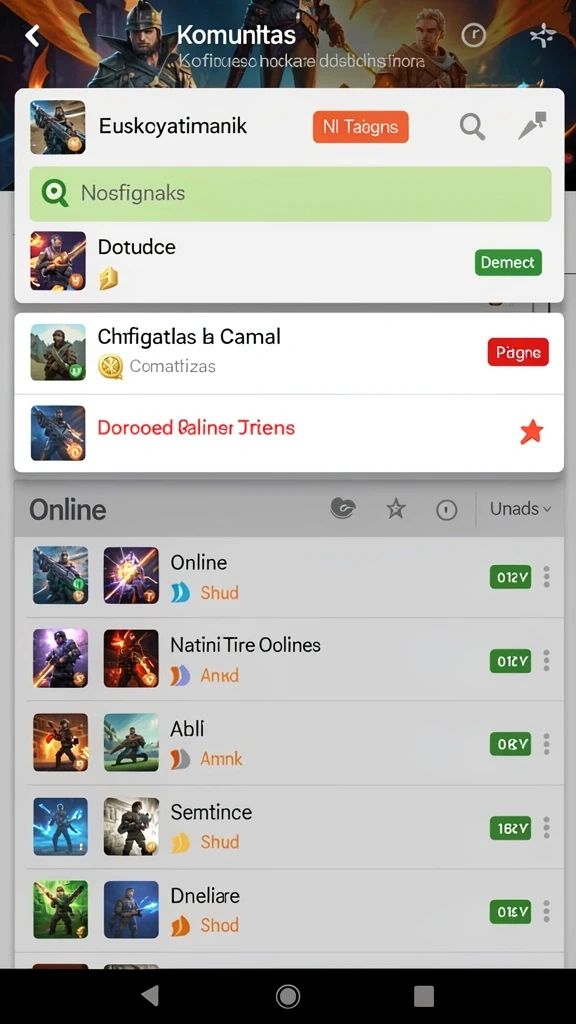576x1024 pixels.
Task: Tap the green Demect button
Action: tap(507, 263)
